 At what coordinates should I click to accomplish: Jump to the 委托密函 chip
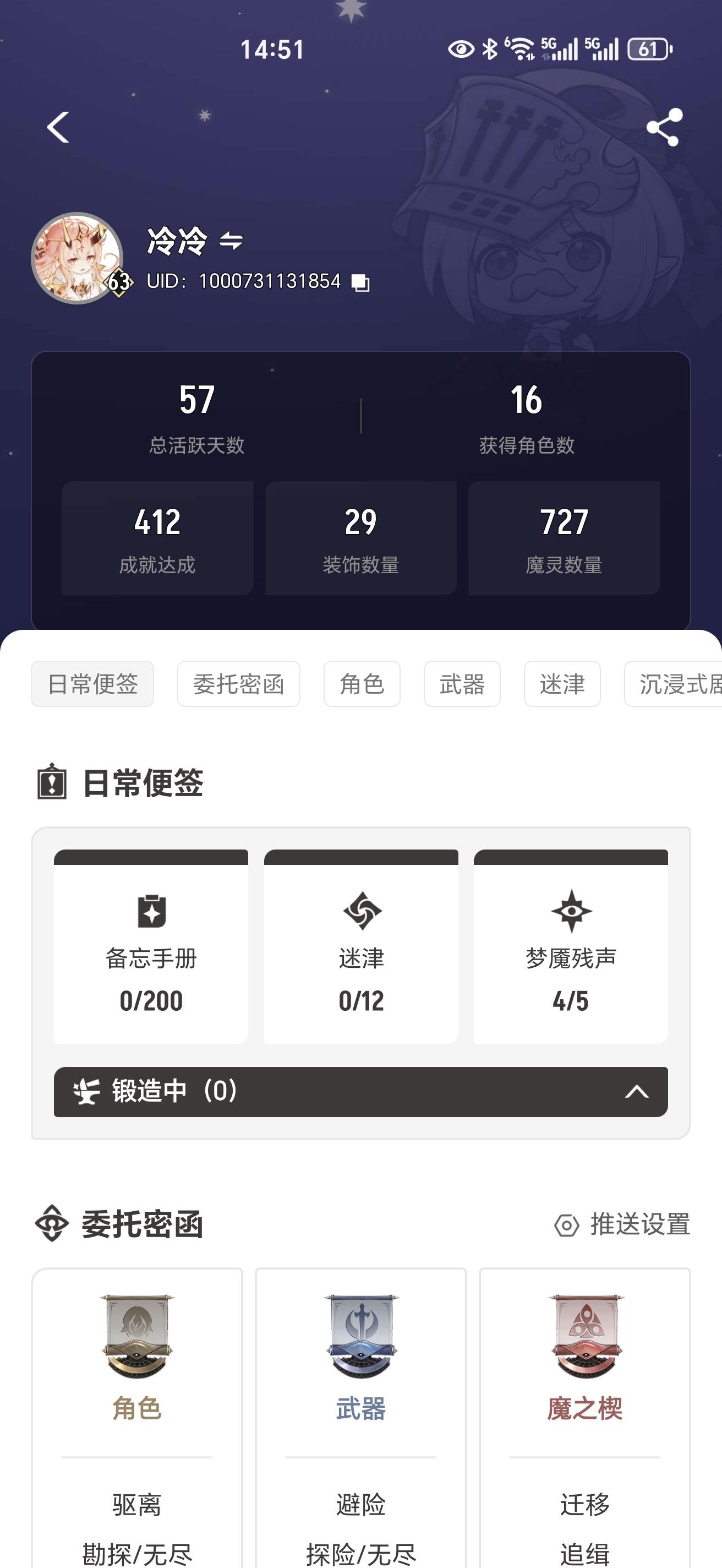click(x=238, y=684)
